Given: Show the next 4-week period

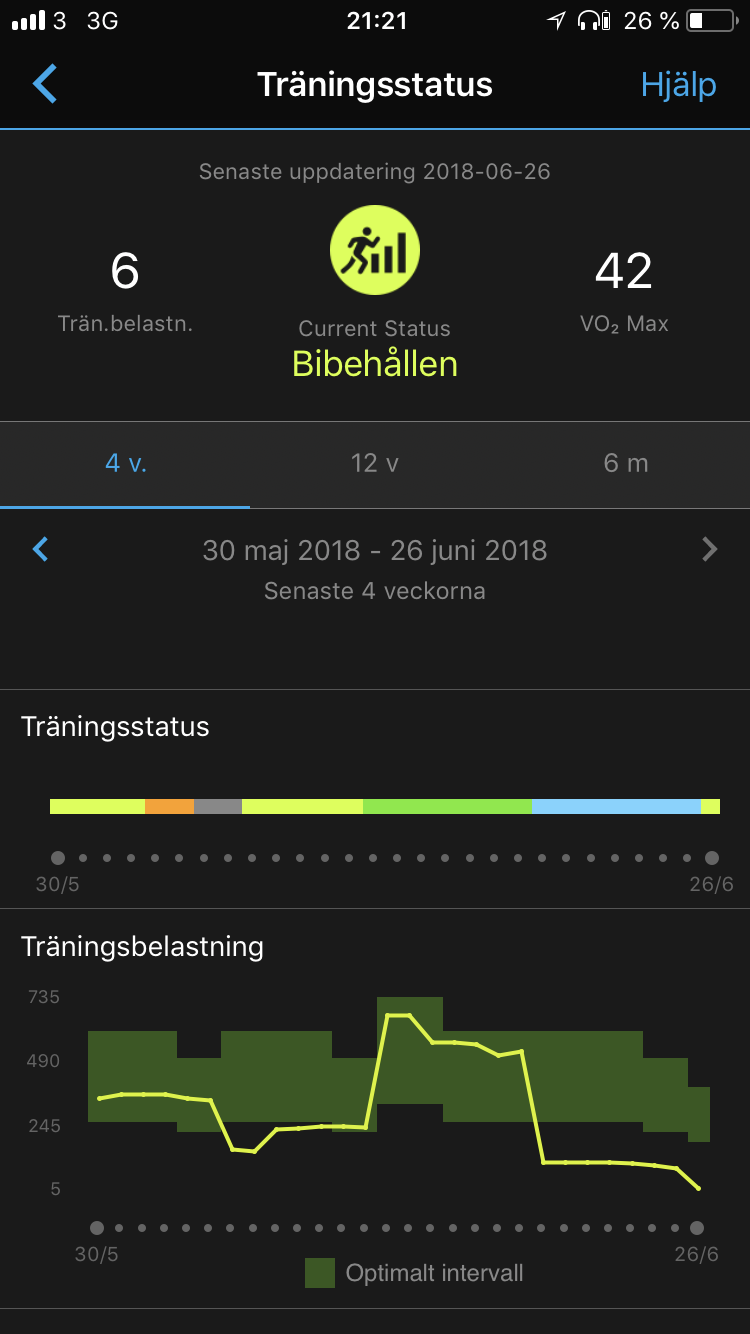Looking at the screenshot, I should pyautogui.click(x=709, y=549).
